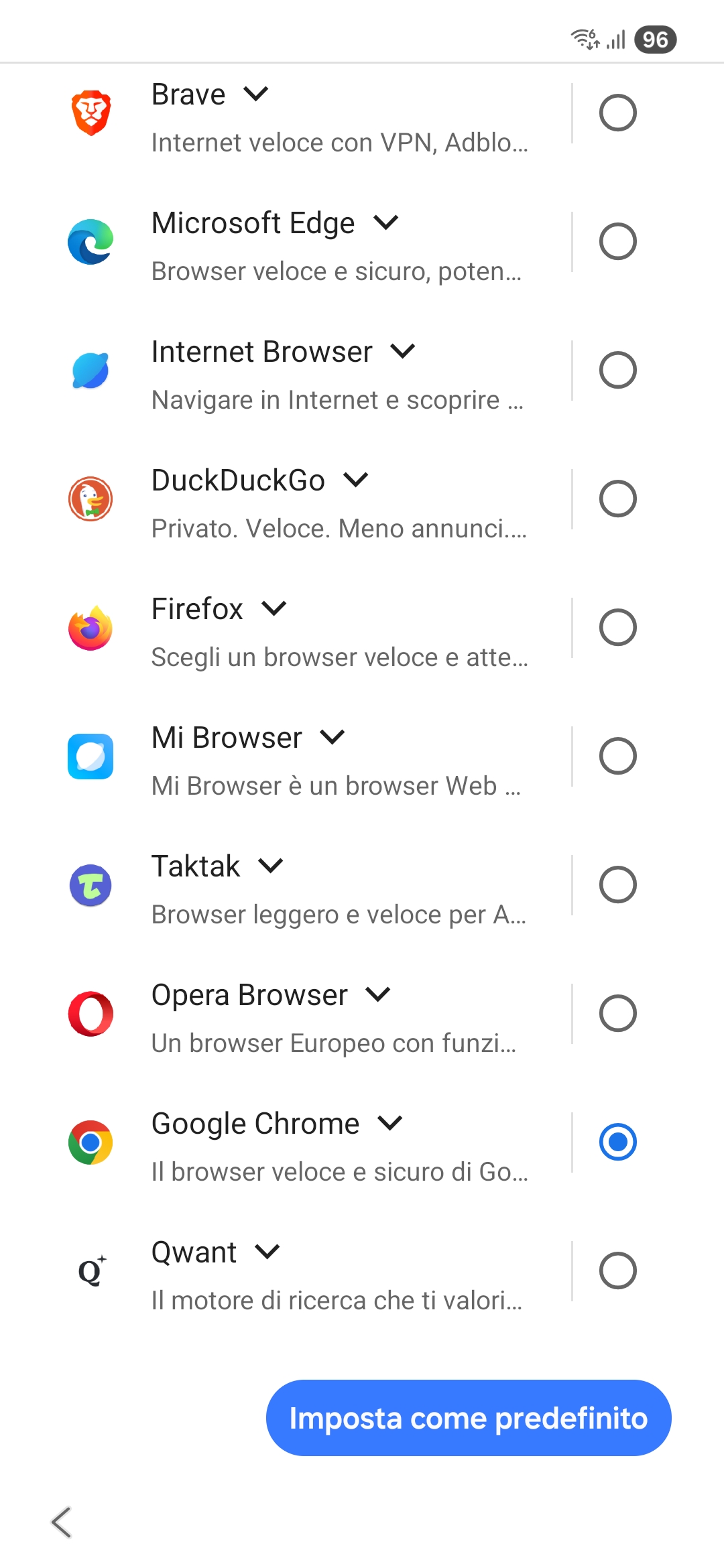
Task: Expand the DuckDuckGo description
Action: 356,480
